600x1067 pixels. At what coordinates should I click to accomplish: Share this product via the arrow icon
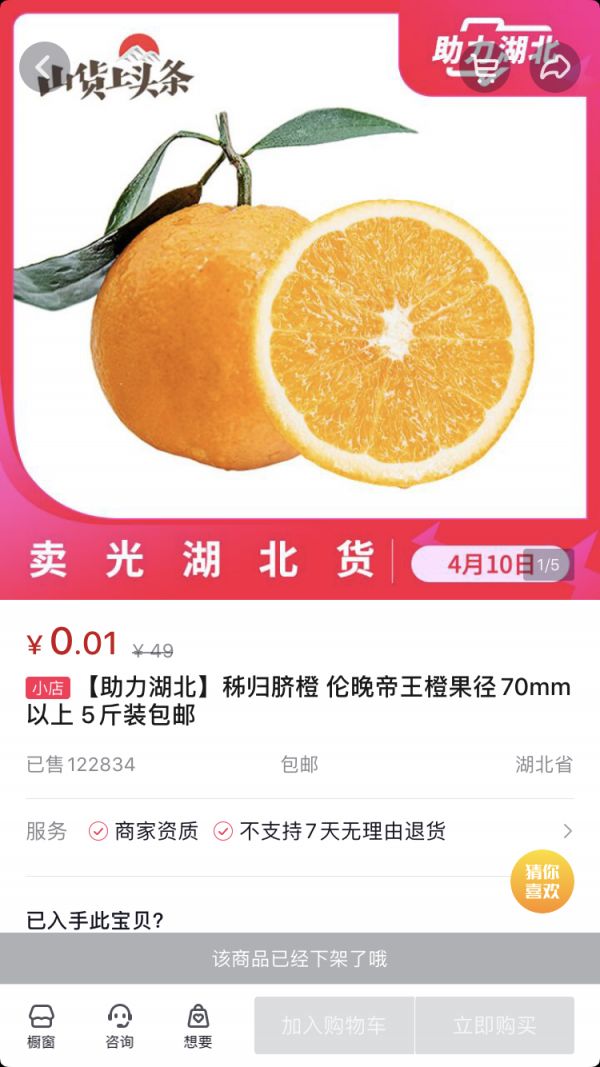[555, 67]
